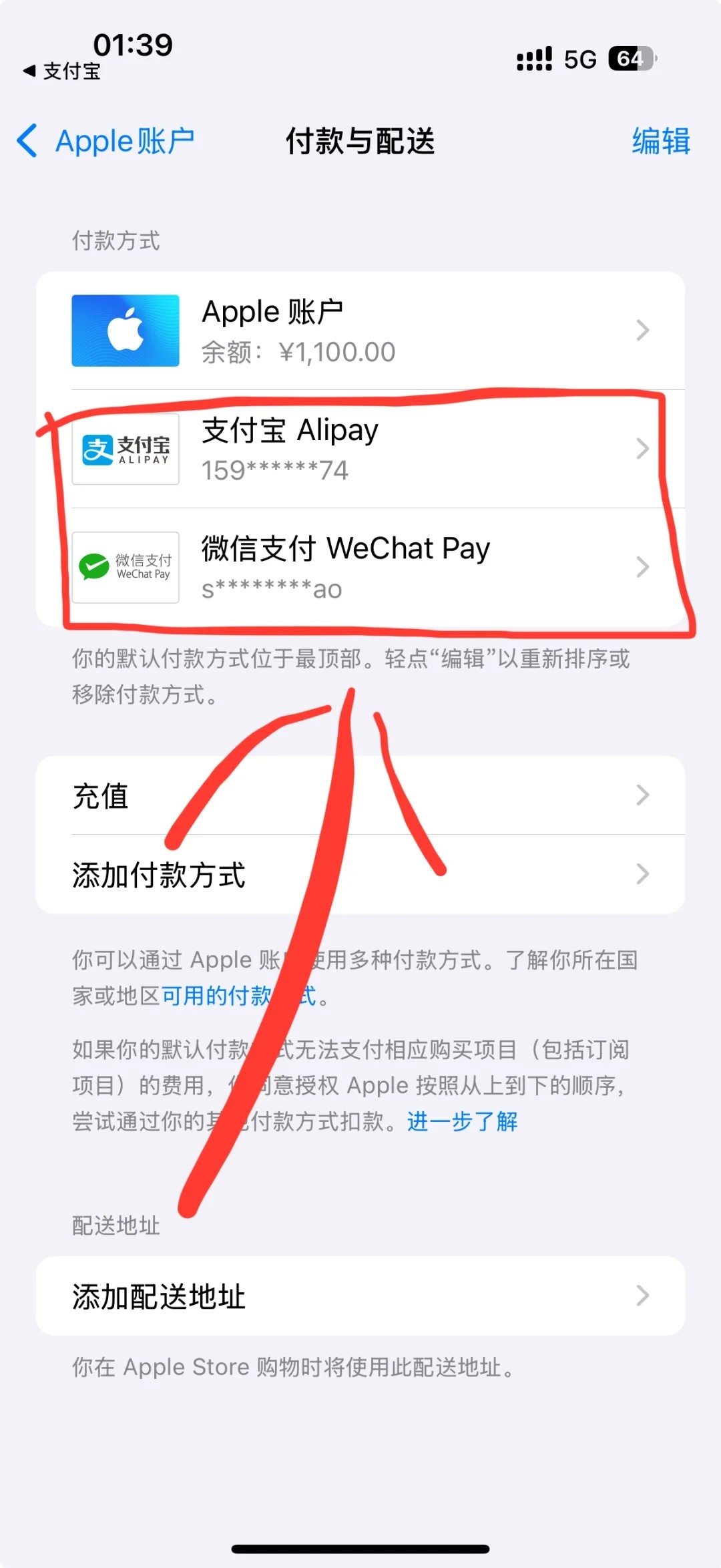Viewport: 721px width, 1568px height.
Task: Tap the Apple gift card icon
Action: click(x=125, y=330)
